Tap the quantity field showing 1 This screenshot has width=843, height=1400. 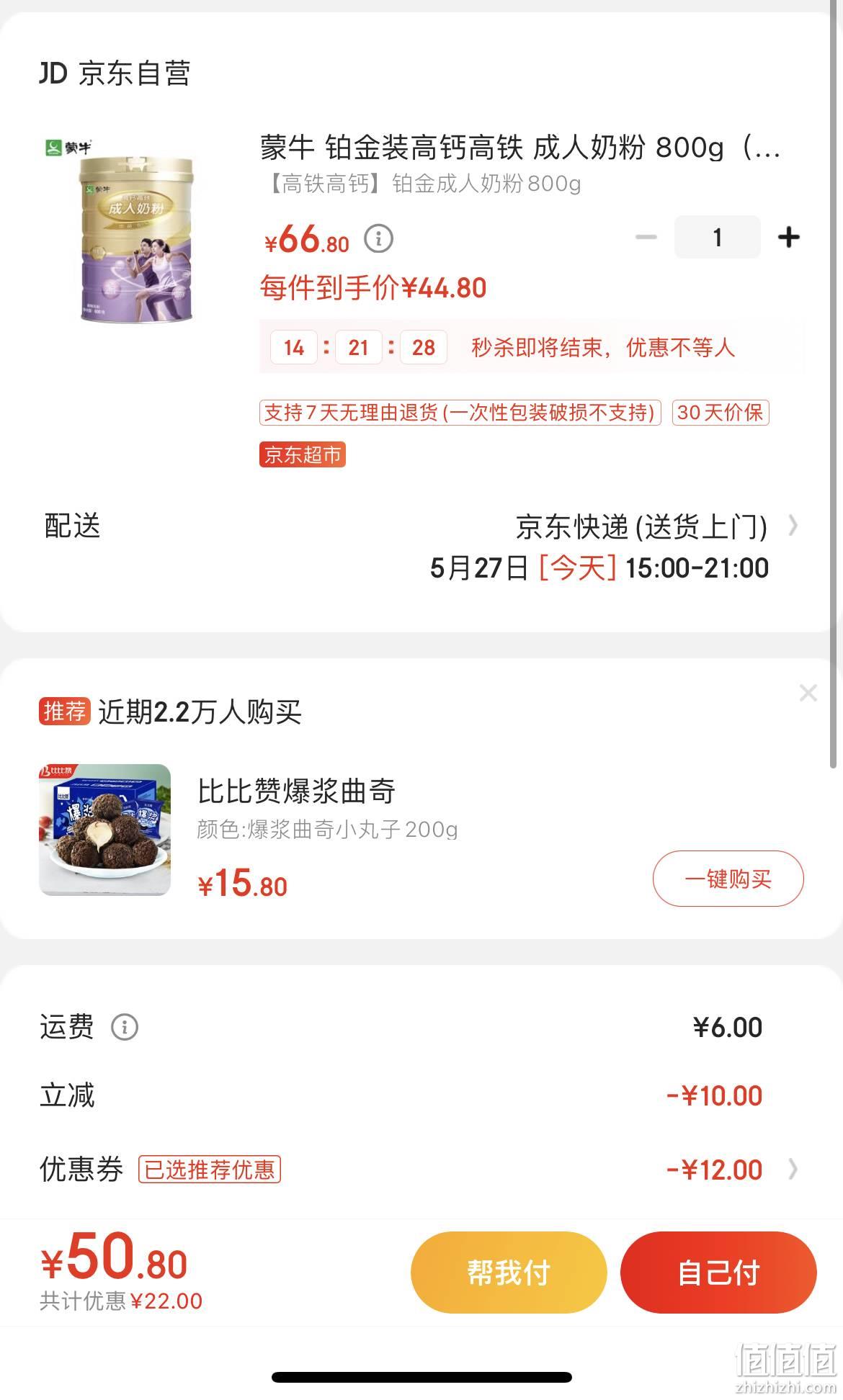(x=717, y=237)
